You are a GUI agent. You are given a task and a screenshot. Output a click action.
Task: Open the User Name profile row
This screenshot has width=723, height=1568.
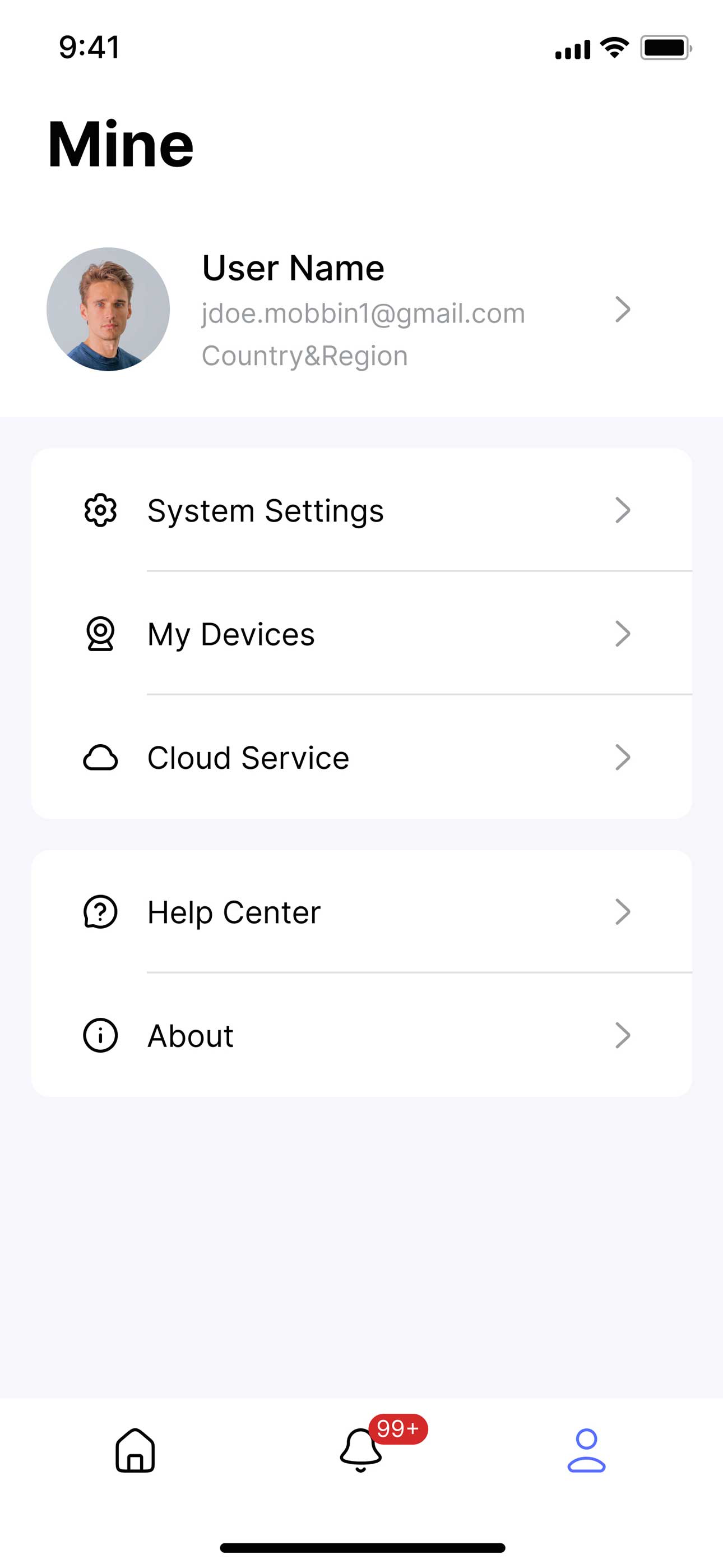(x=361, y=309)
